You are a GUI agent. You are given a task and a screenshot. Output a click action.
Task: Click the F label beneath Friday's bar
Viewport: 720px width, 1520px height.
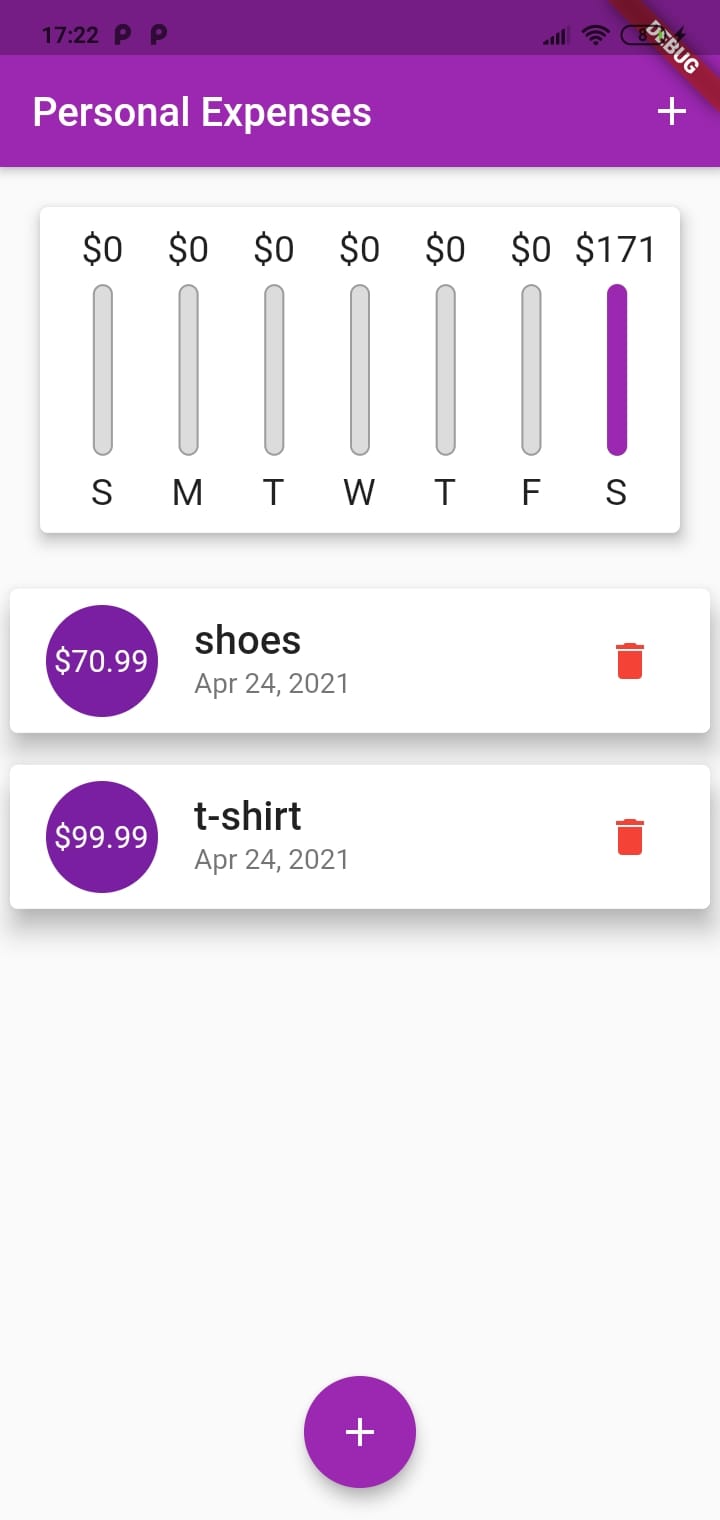point(531,491)
